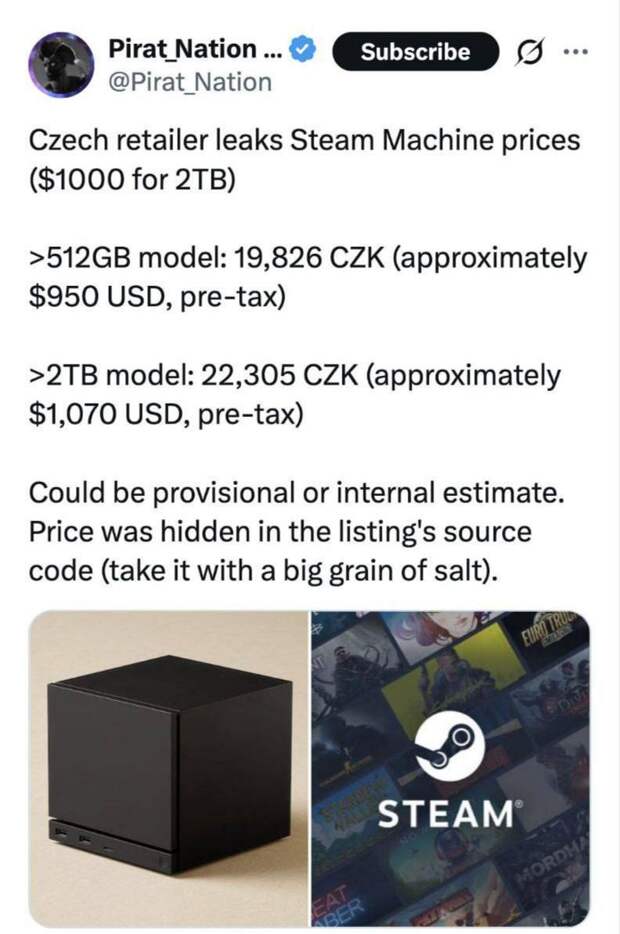Open the black Steam Machine cube photo
The image size is (620, 934).
[167, 768]
